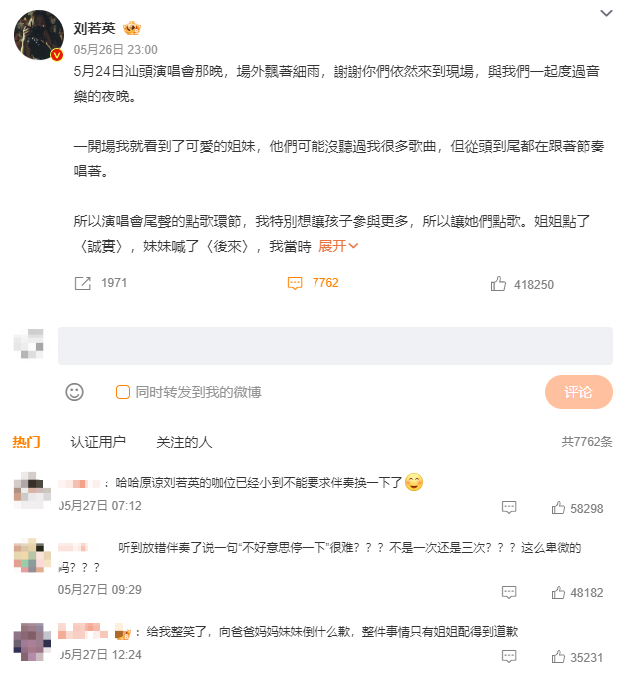
Task: Switch to the 热门 tab
Action: pos(26,442)
